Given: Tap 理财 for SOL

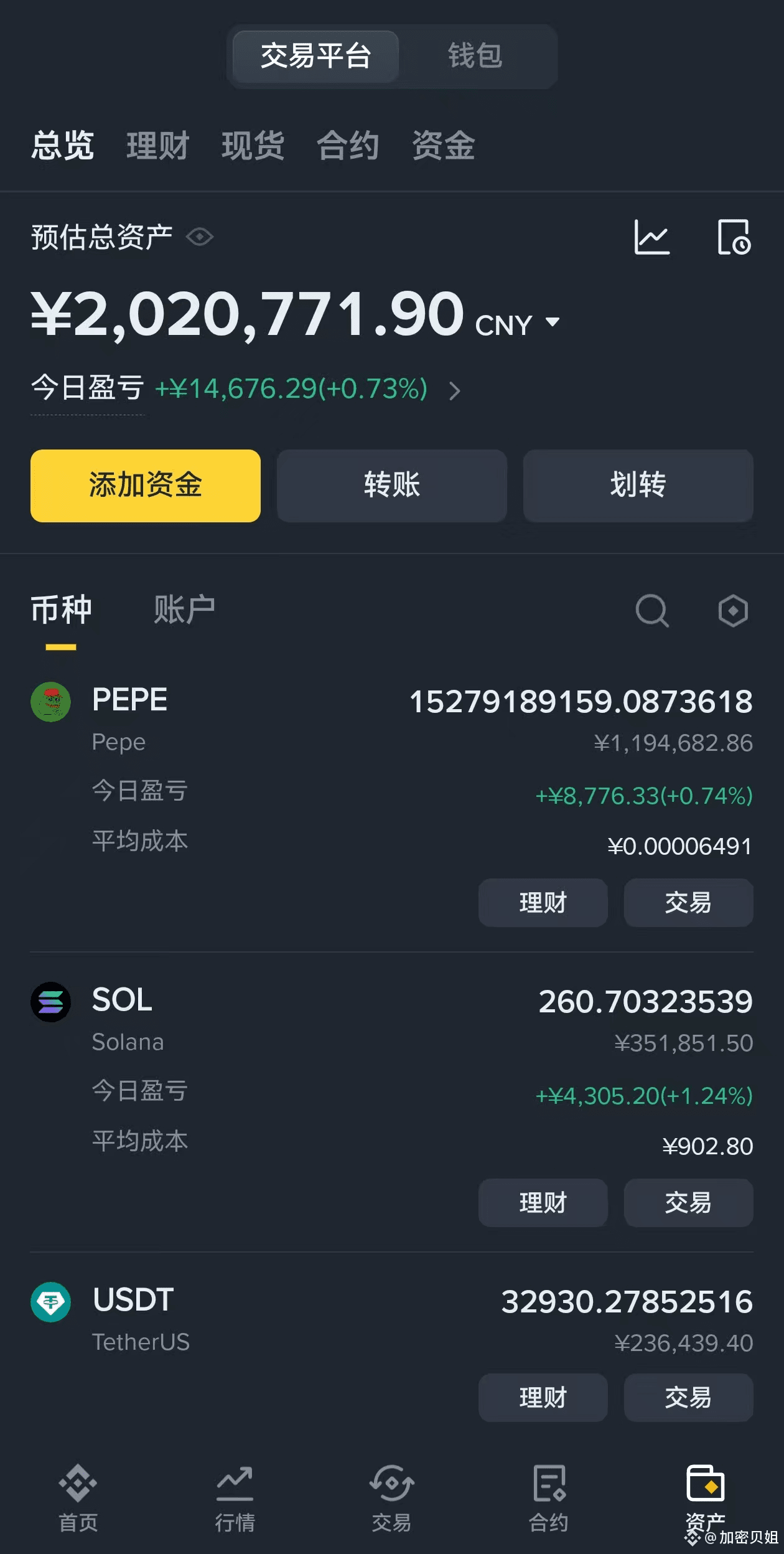Looking at the screenshot, I should (543, 1203).
